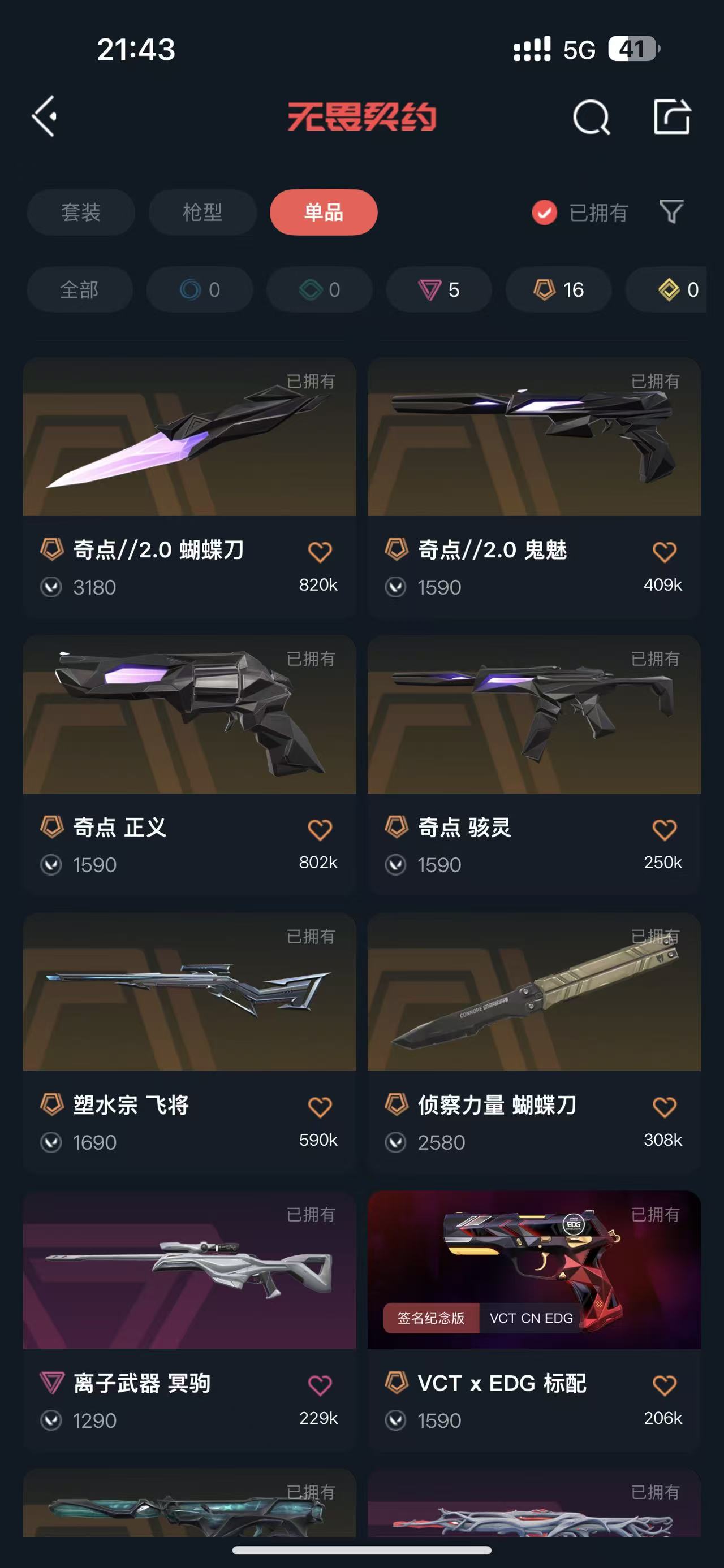The width and height of the screenshot is (724, 1568).
Task: Like the 奇点//2.0 鬼魅 skin
Action: (x=663, y=552)
